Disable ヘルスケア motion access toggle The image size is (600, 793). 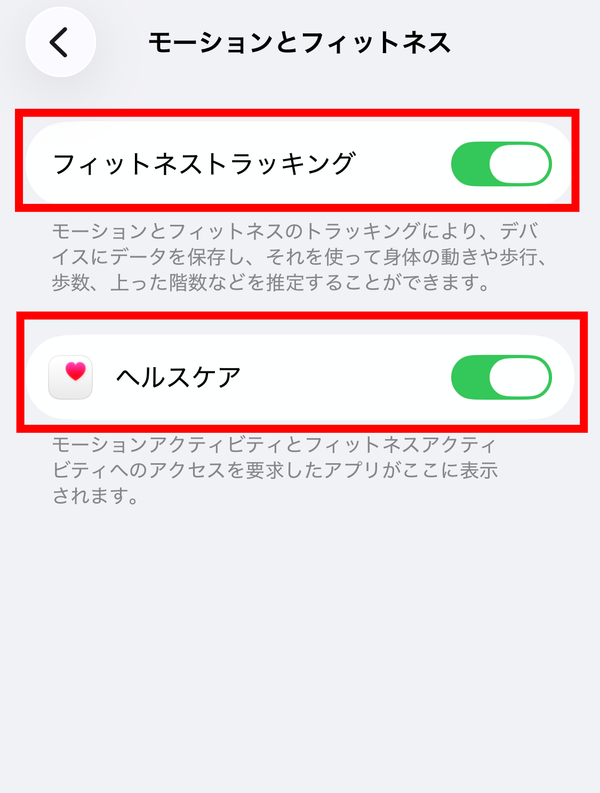click(x=501, y=377)
